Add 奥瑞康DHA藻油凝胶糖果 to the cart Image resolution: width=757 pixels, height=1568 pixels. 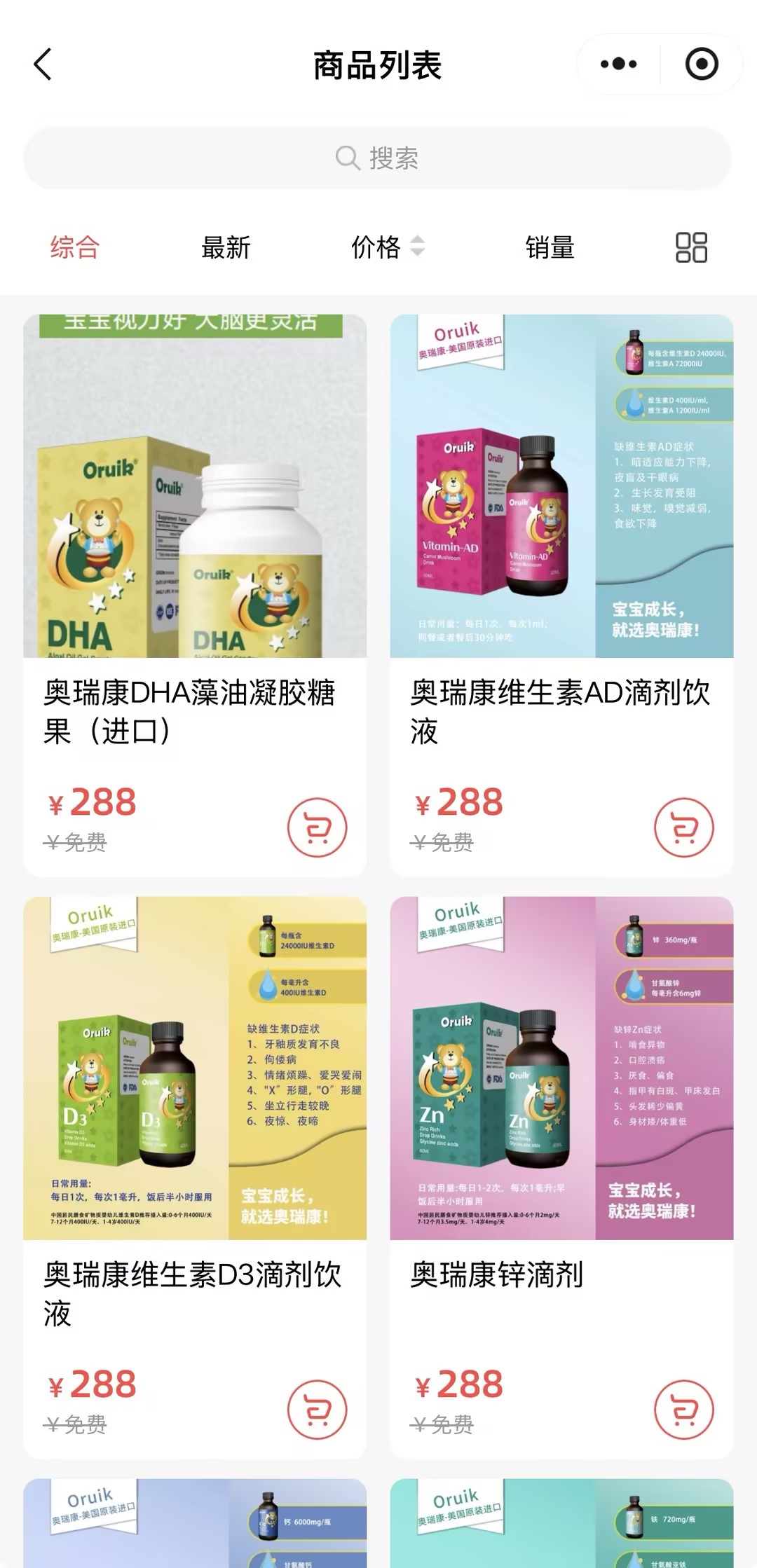[318, 827]
